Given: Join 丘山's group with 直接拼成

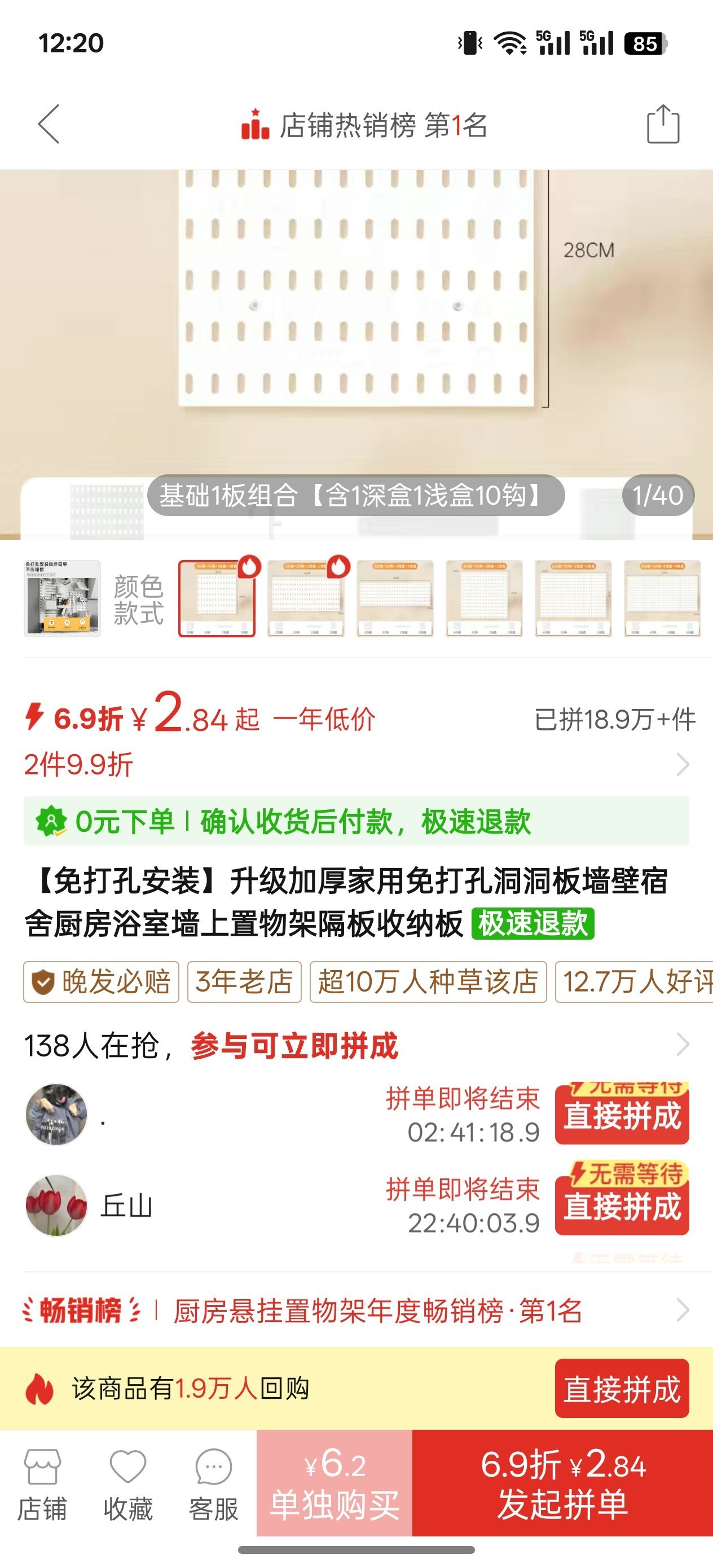Looking at the screenshot, I should [x=622, y=1207].
